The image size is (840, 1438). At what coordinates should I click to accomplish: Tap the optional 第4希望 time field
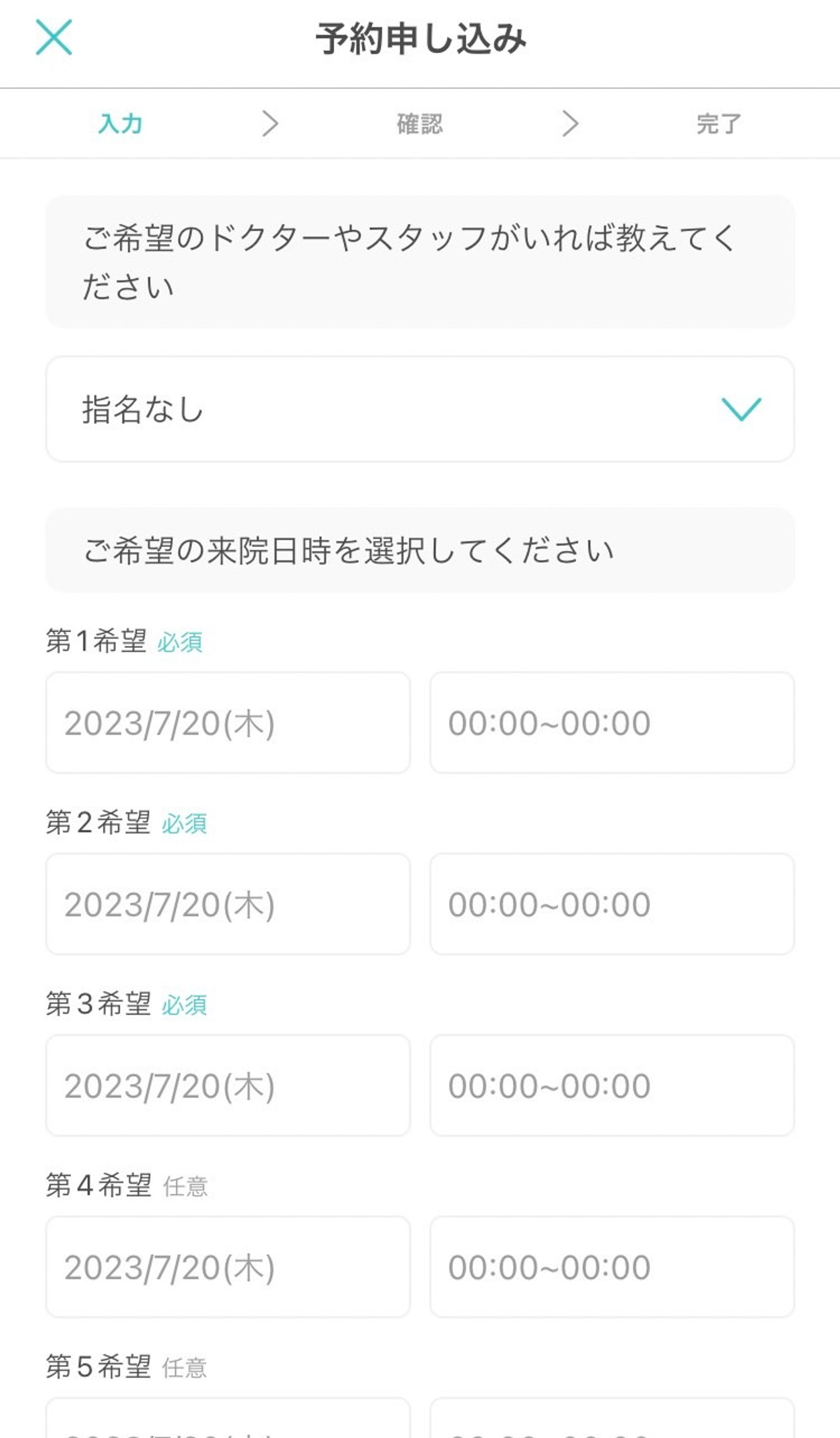(x=612, y=1267)
